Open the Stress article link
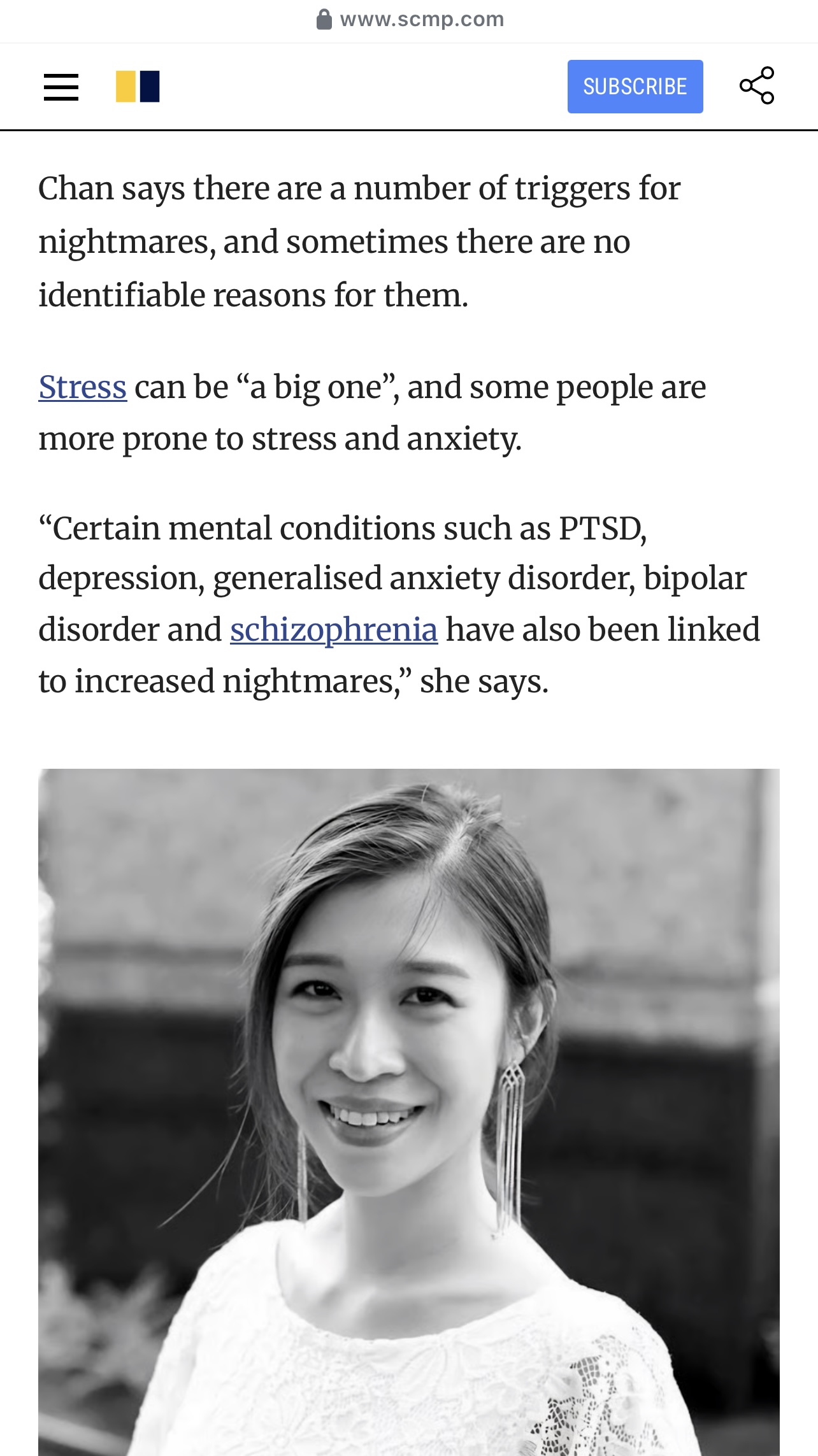The height and width of the screenshot is (1456, 818). (82, 386)
